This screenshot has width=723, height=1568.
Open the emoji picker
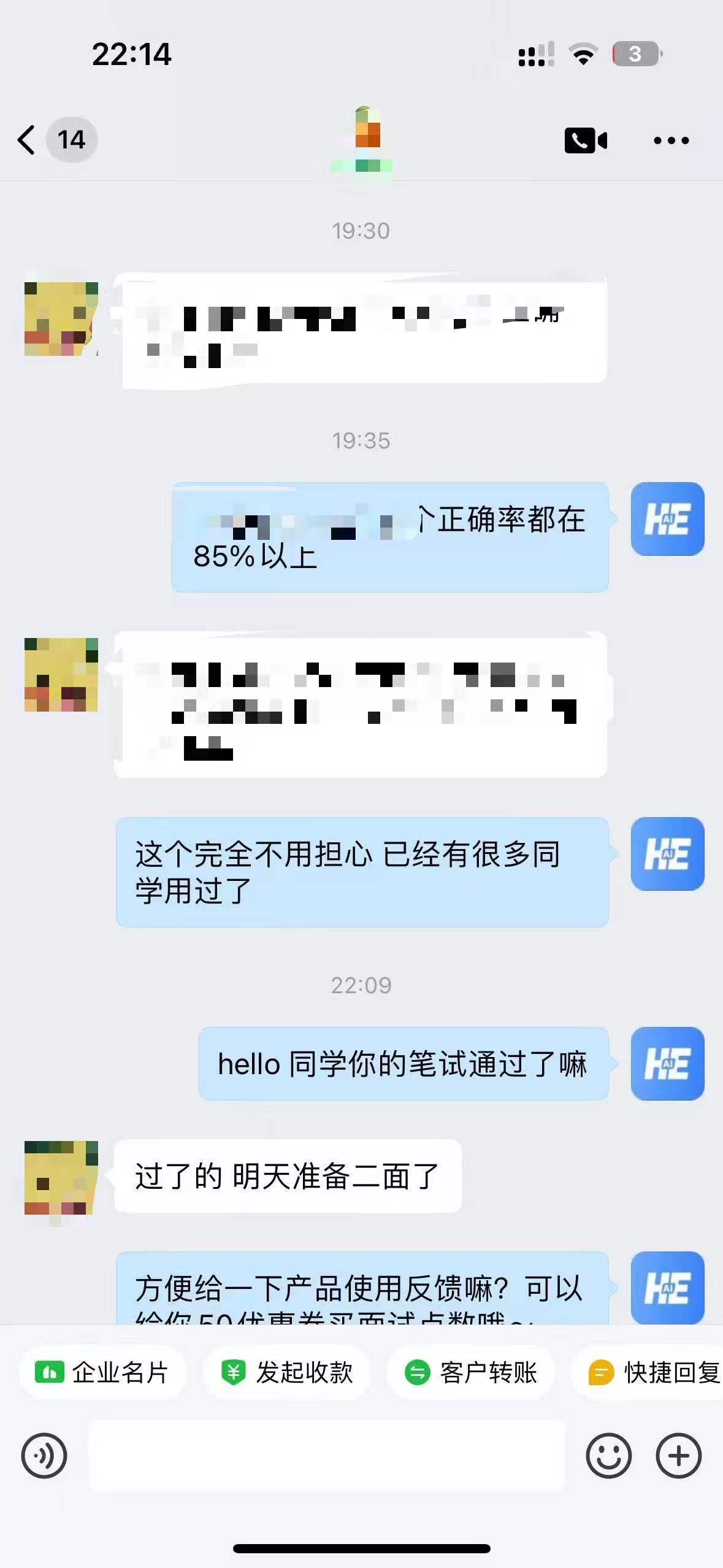[608, 1456]
